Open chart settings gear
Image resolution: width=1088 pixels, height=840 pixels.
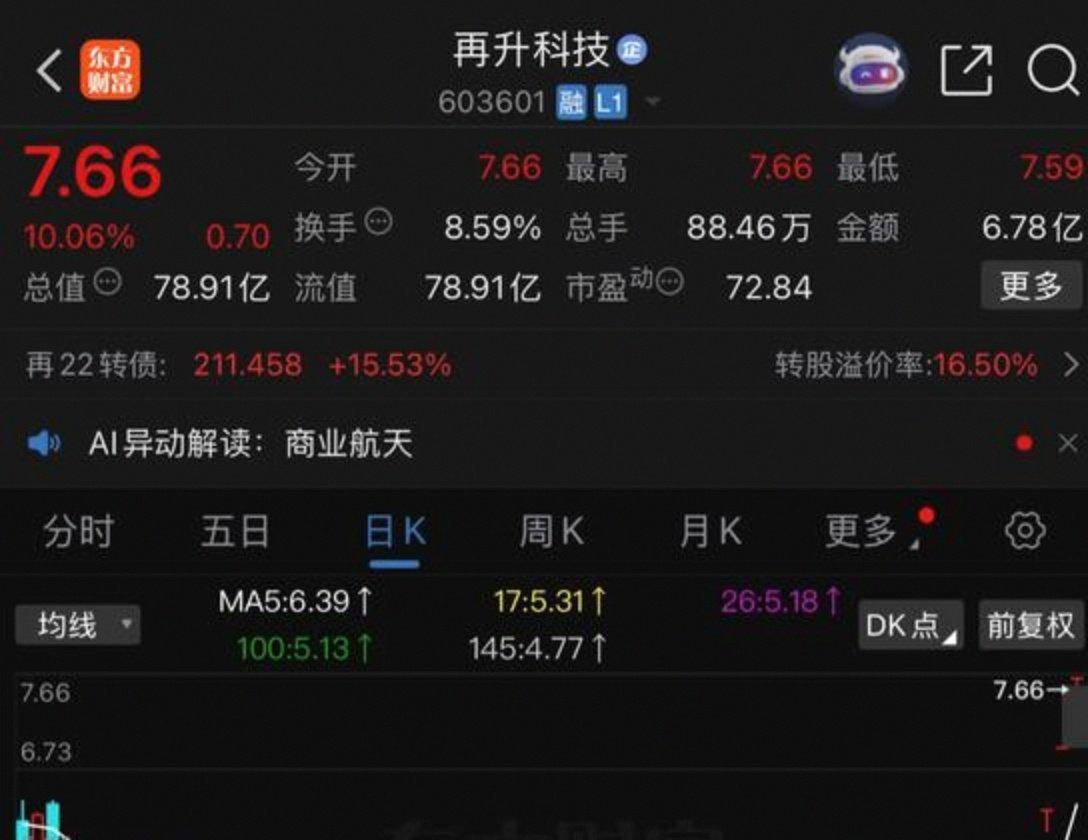tap(1025, 531)
